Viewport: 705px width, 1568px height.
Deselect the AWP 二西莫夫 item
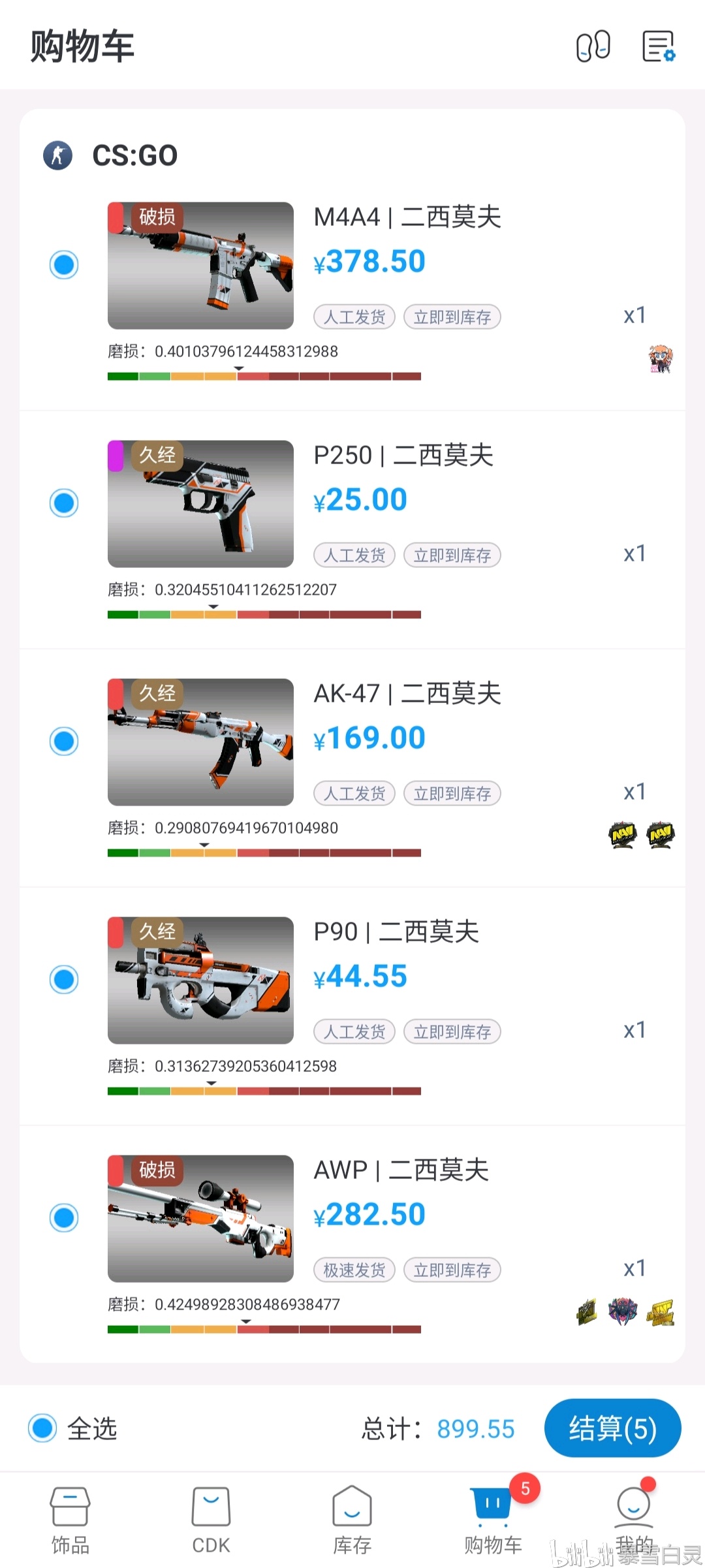[64, 1218]
